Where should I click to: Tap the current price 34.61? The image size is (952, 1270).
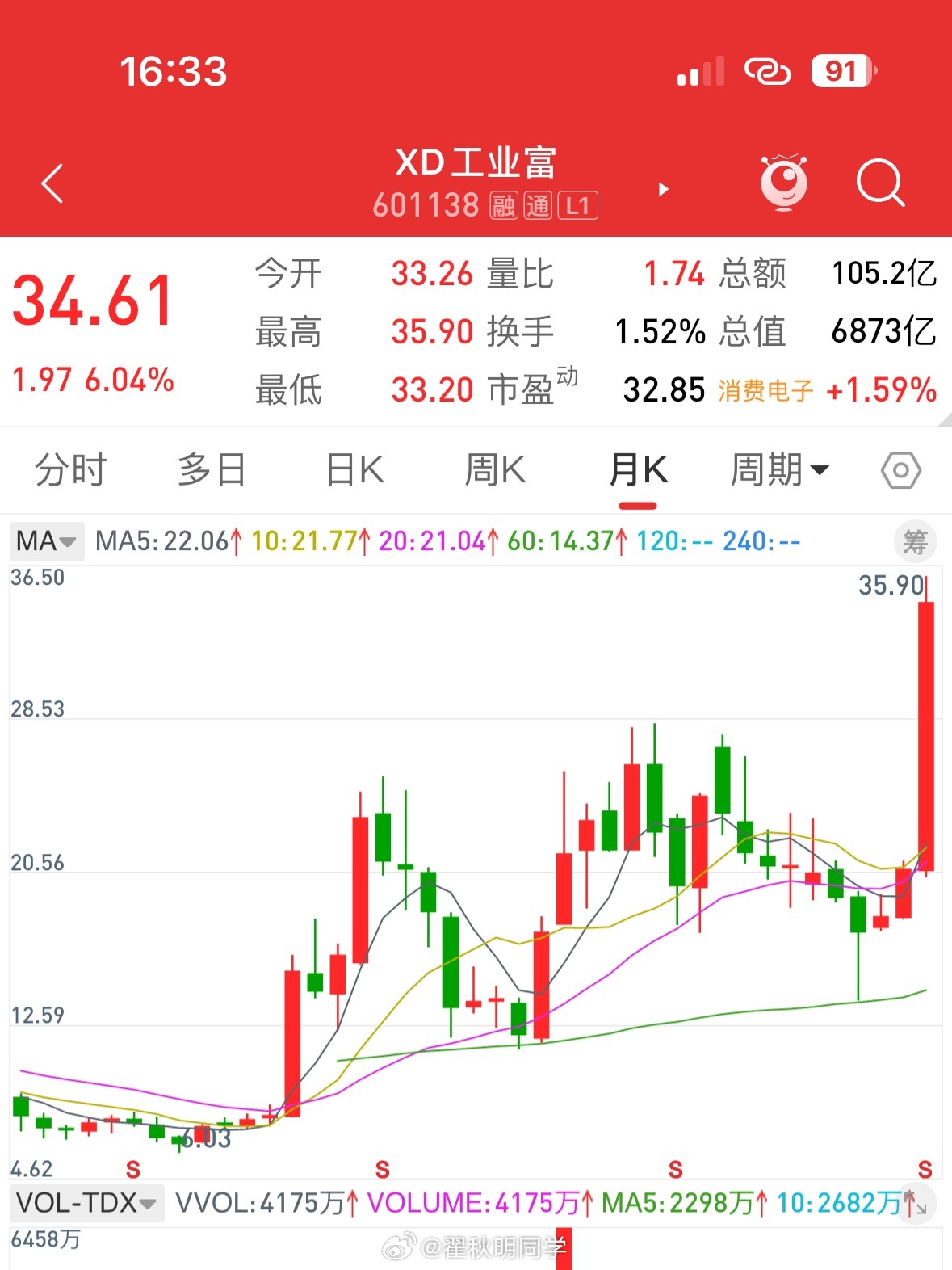tap(91, 298)
